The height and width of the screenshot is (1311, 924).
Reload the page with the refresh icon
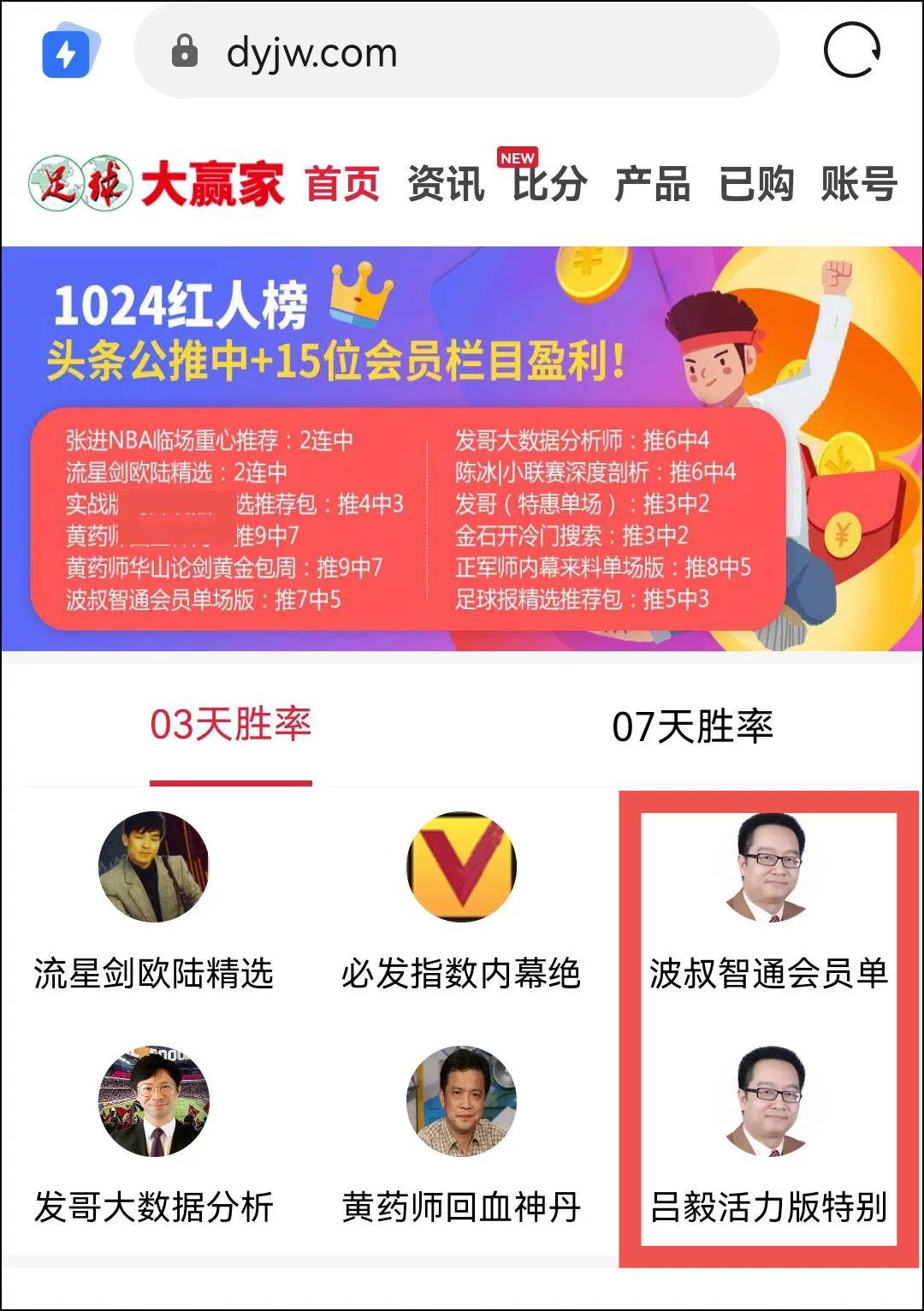click(851, 50)
